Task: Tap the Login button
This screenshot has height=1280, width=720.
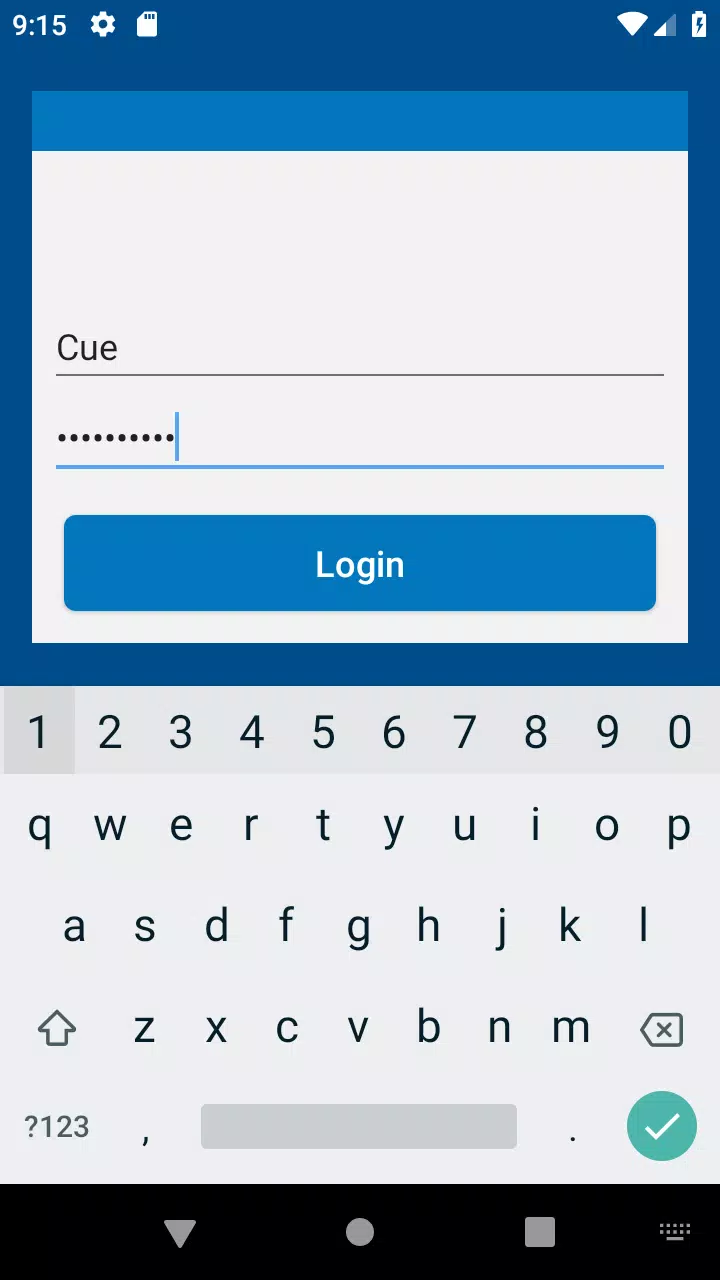Action: (360, 563)
